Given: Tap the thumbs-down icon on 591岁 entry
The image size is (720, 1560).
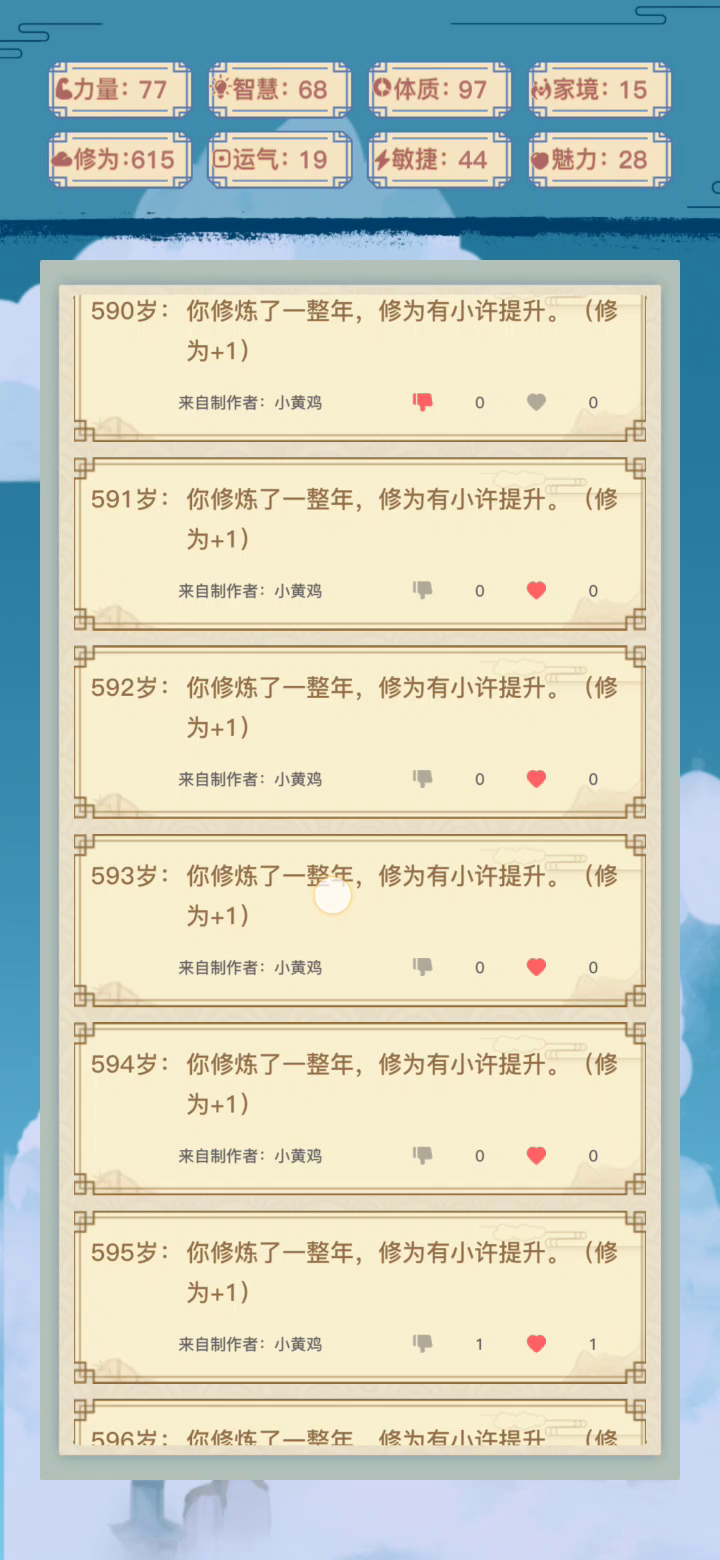Looking at the screenshot, I should (x=423, y=590).
